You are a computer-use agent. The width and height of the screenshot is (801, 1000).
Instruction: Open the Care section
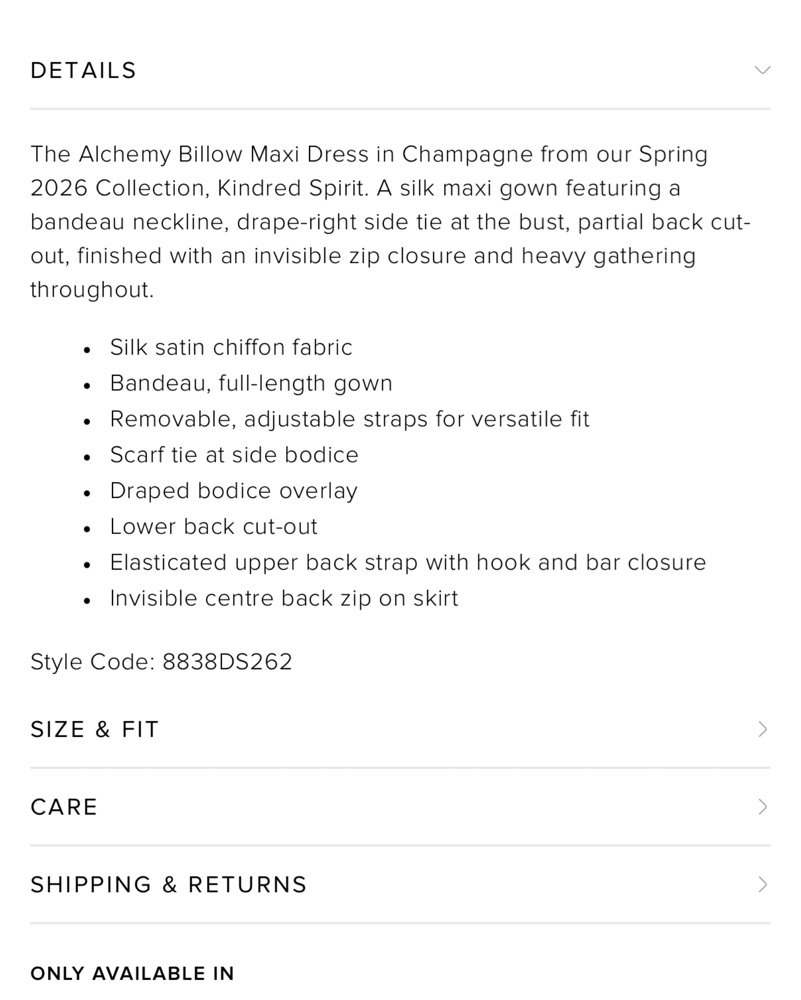coord(400,807)
